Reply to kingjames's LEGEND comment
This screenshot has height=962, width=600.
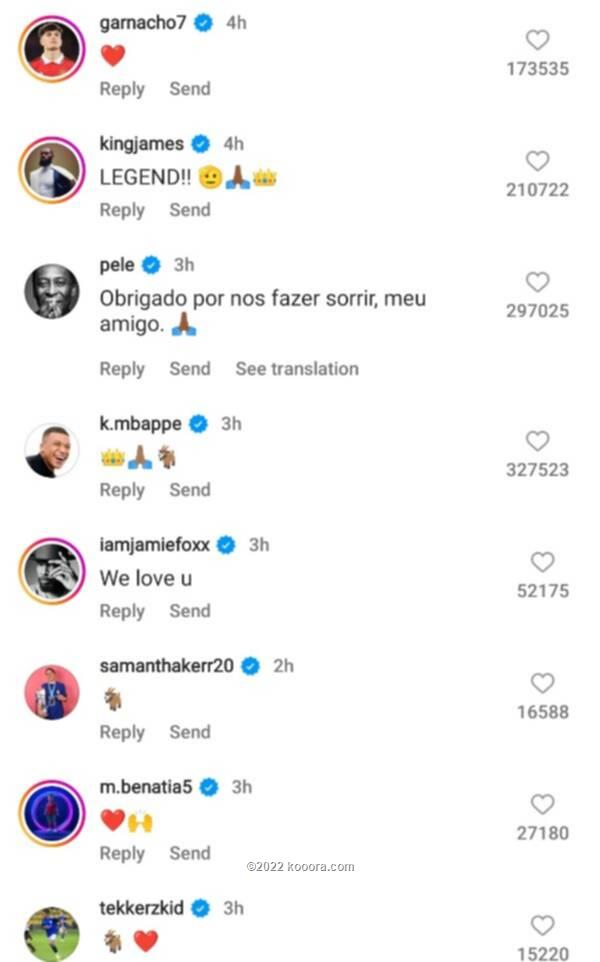point(122,210)
